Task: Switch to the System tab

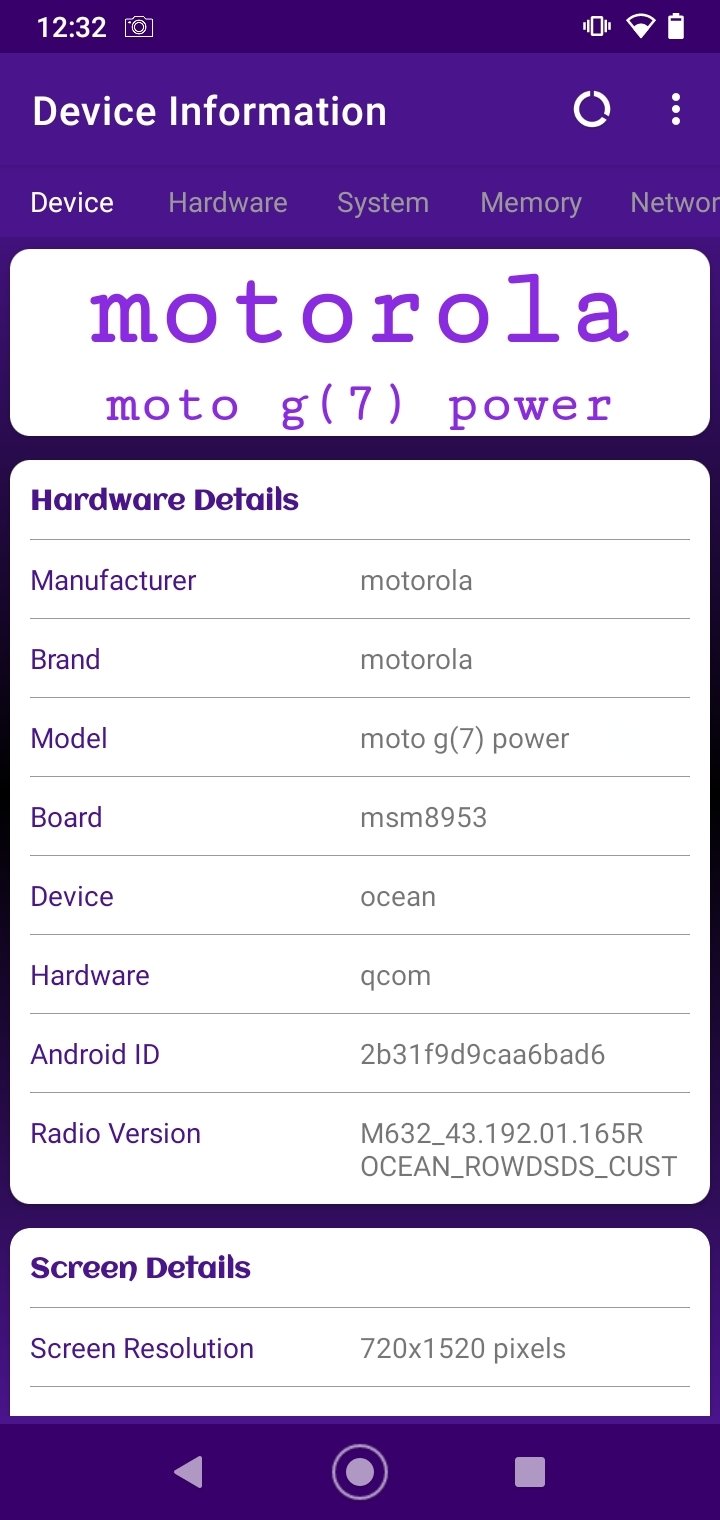Action: pos(383,202)
